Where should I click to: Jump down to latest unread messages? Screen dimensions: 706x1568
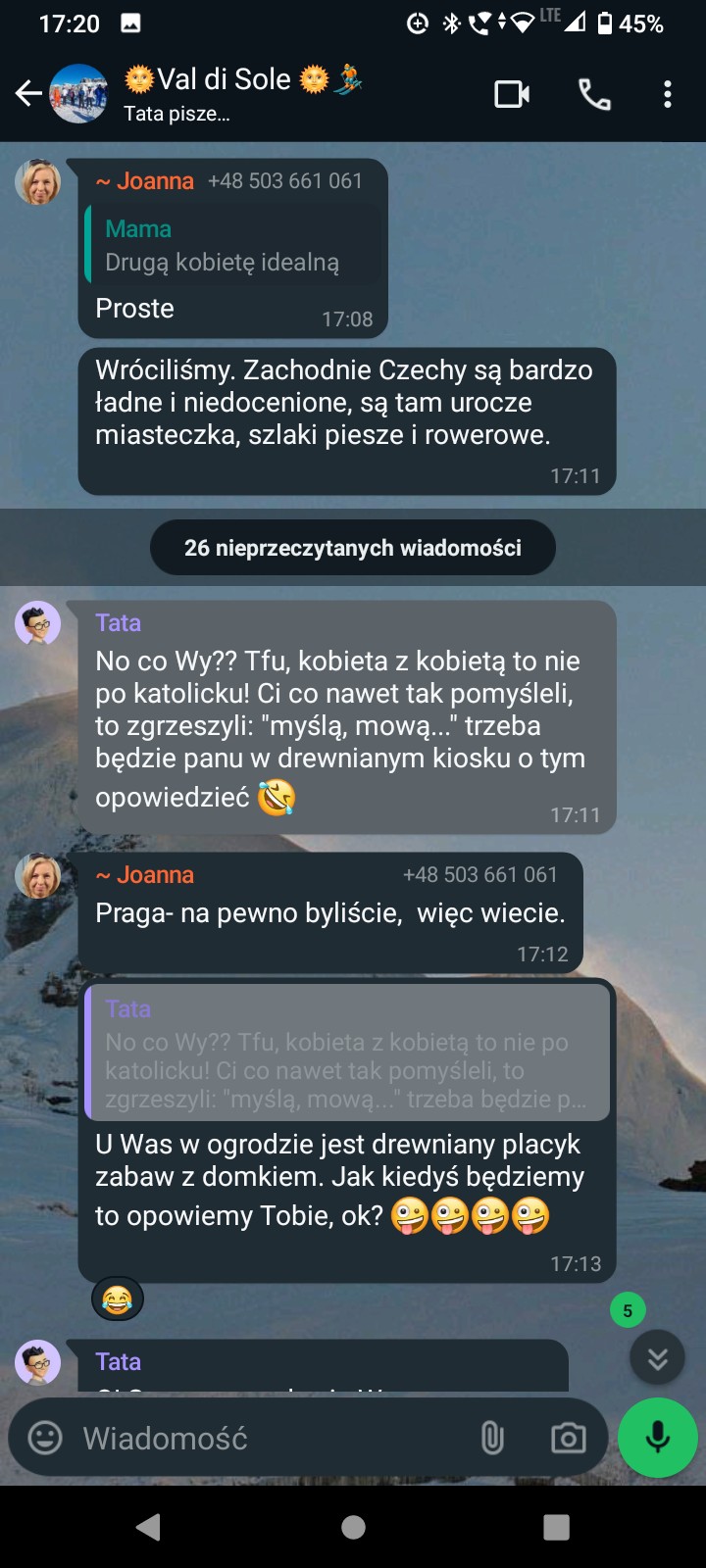coord(656,1357)
